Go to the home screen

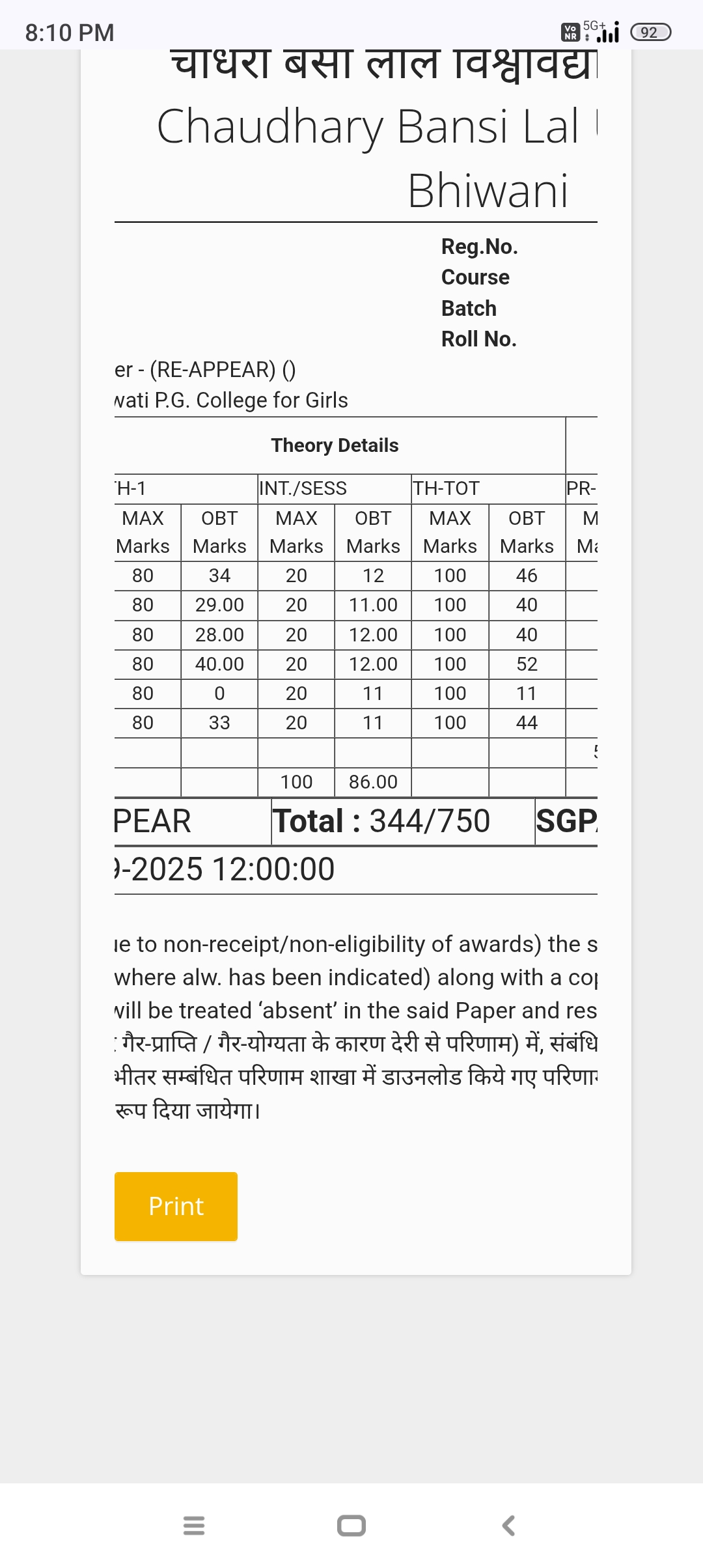351,1525
